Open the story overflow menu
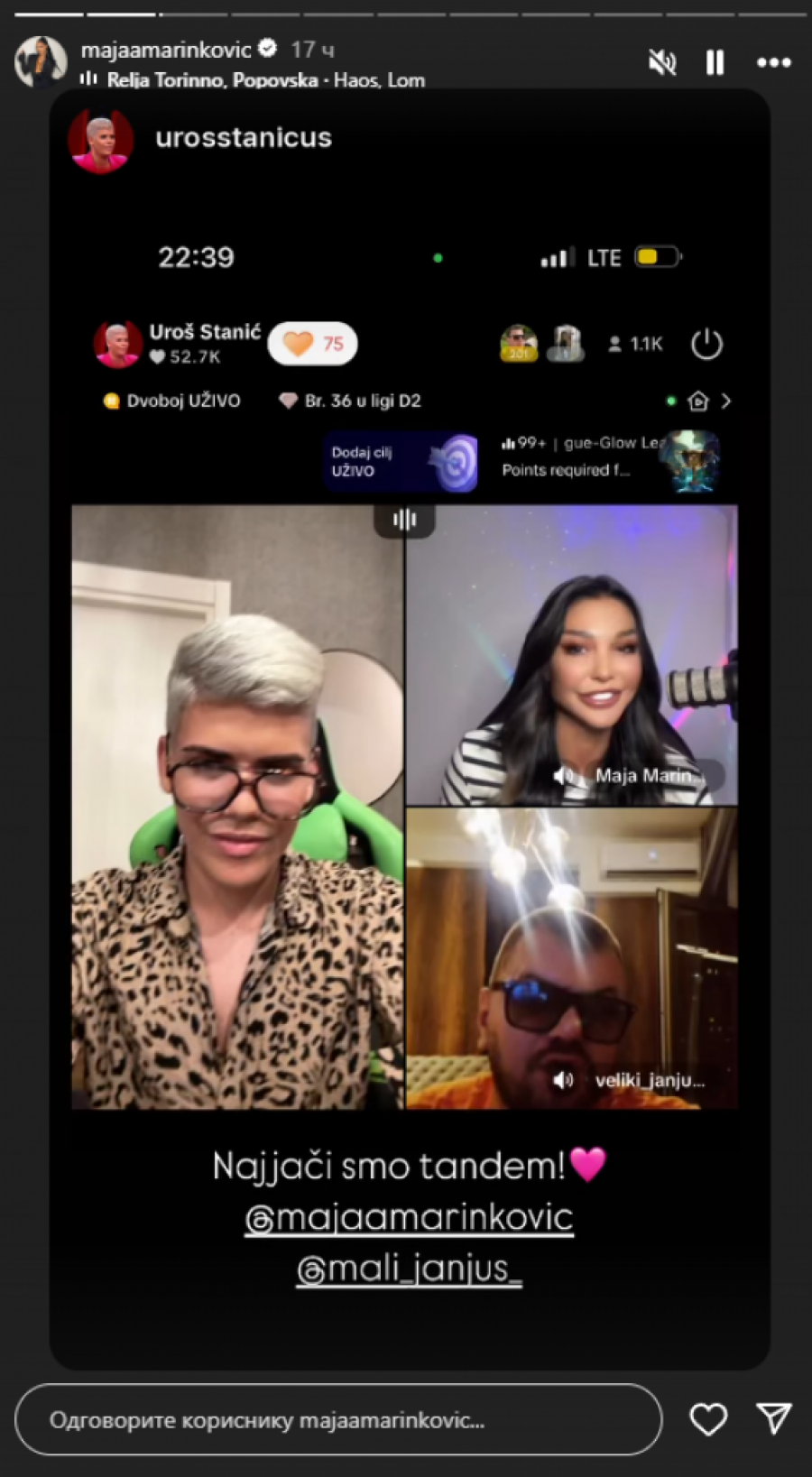 click(x=773, y=62)
